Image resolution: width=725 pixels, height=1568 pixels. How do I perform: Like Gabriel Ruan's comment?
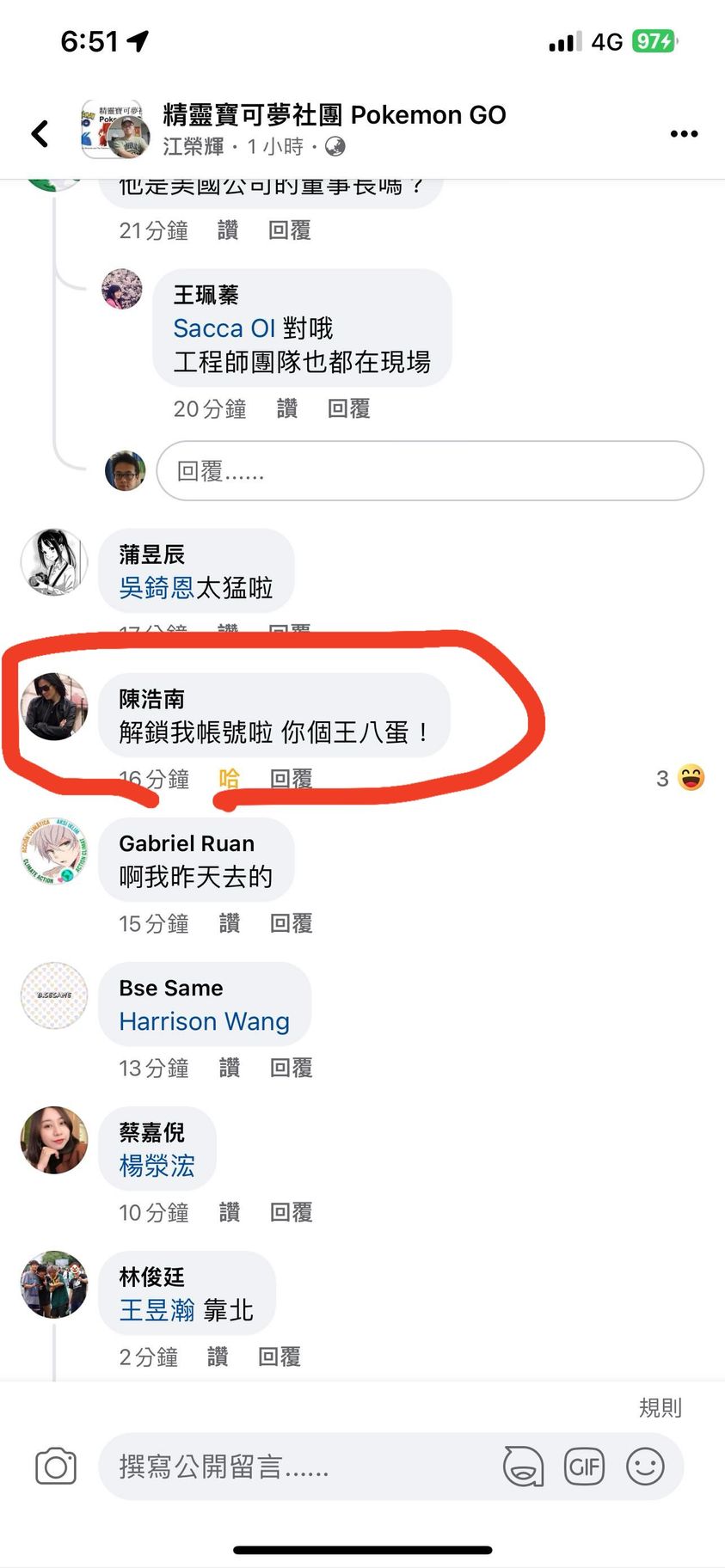coord(229,923)
